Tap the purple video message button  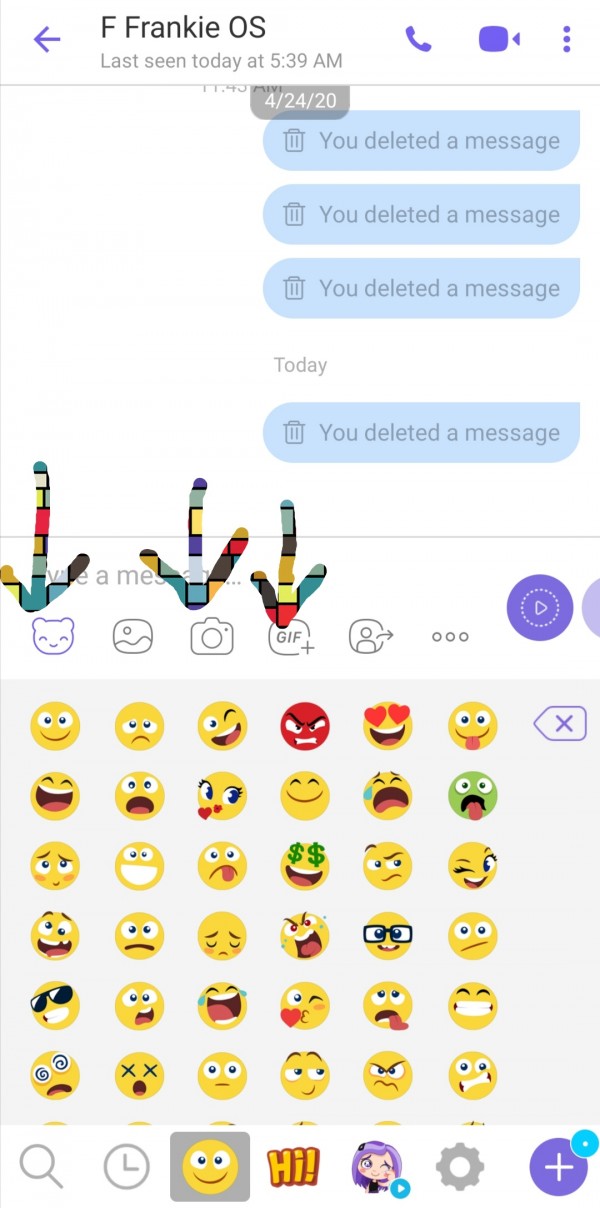pyautogui.click(x=540, y=607)
